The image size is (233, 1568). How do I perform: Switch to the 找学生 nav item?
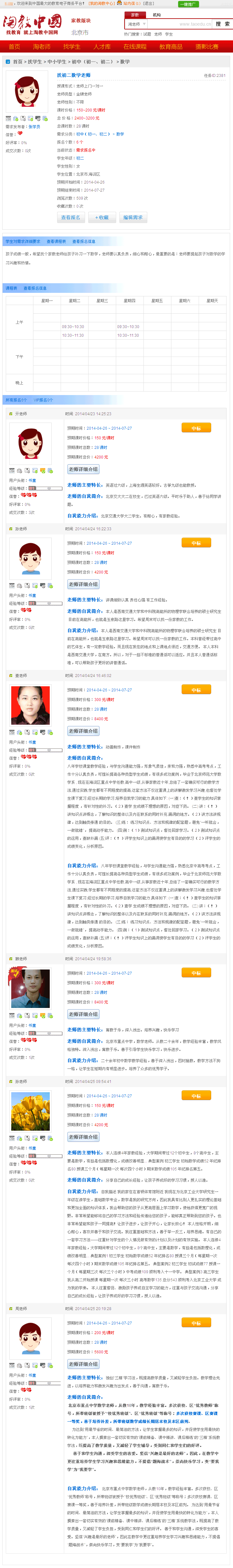click(x=71, y=47)
